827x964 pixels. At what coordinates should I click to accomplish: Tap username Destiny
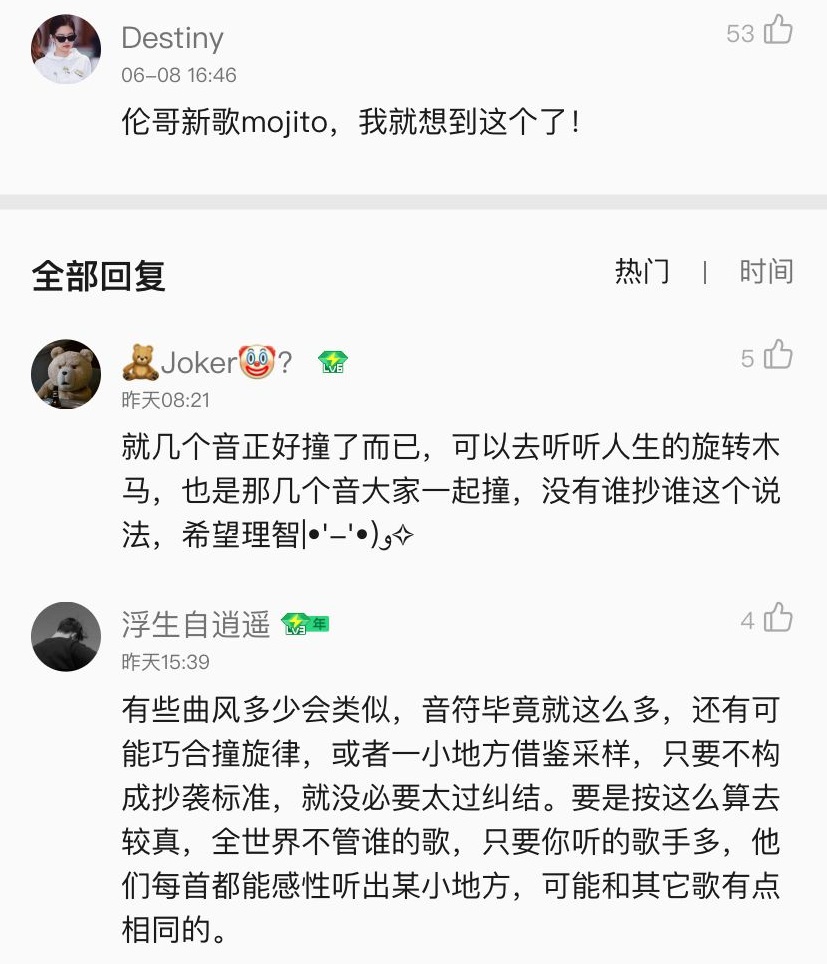pos(172,38)
